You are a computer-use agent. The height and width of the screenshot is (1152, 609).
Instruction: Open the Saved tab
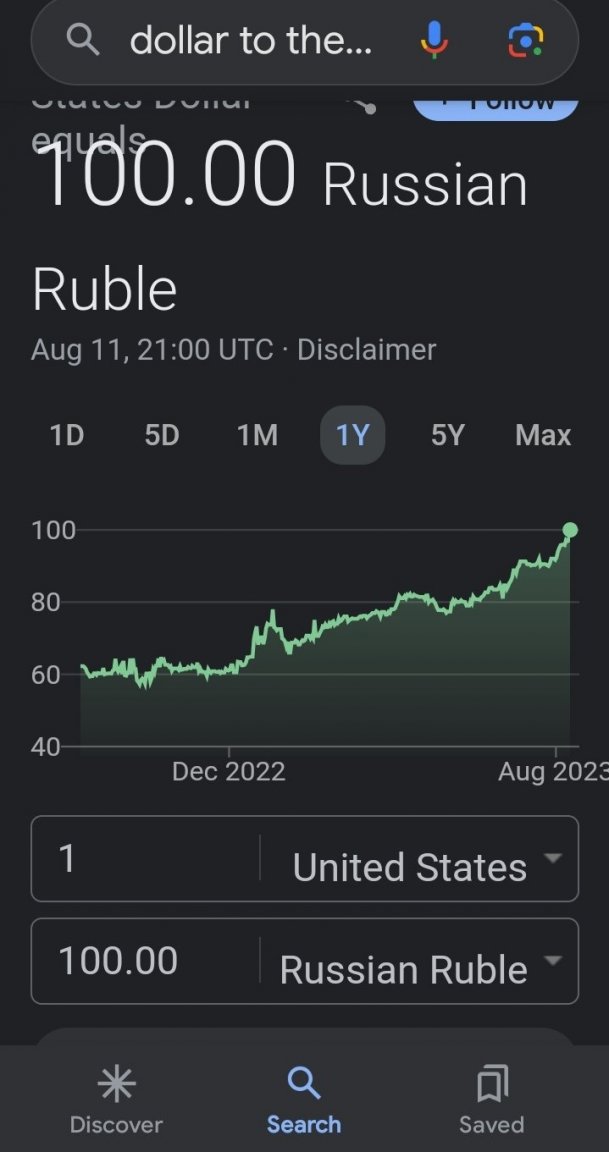[x=491, y=1101]
